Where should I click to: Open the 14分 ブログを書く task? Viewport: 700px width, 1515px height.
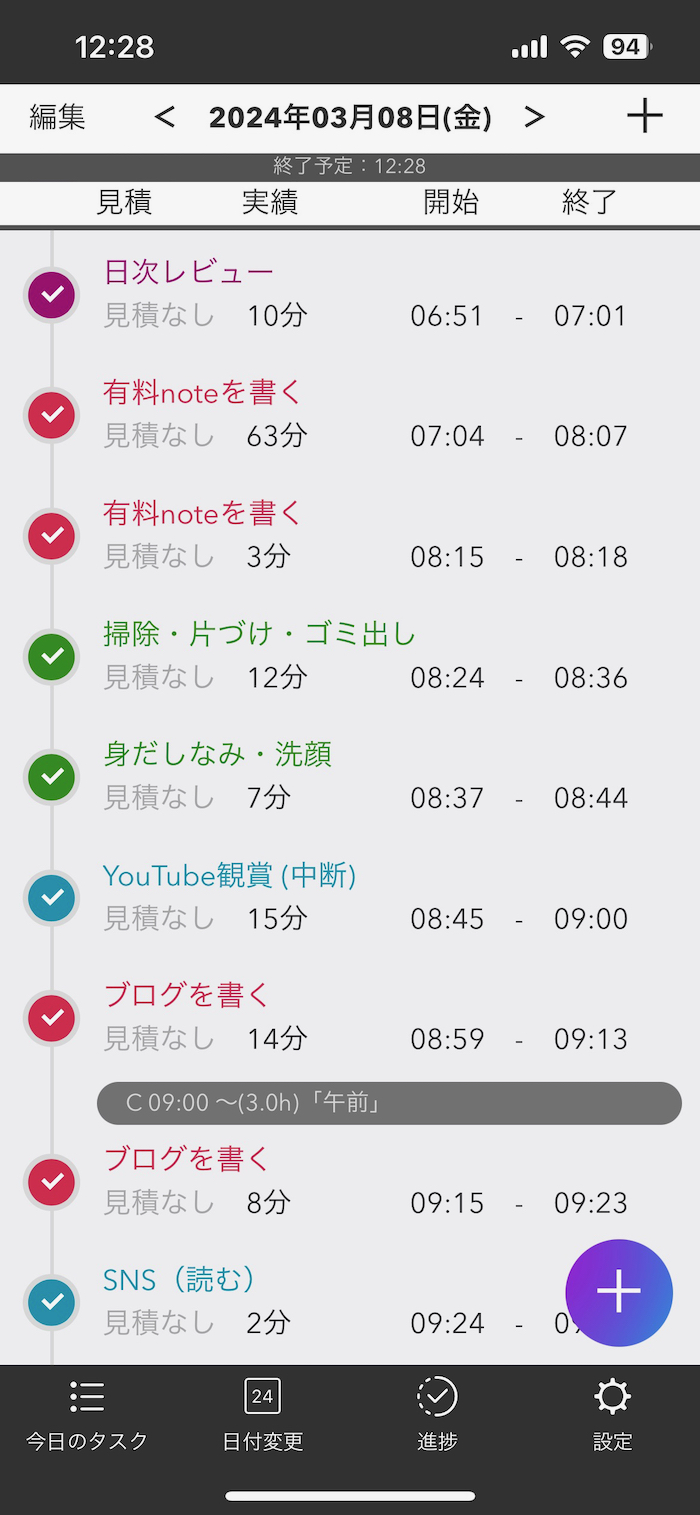pos(187,996)
